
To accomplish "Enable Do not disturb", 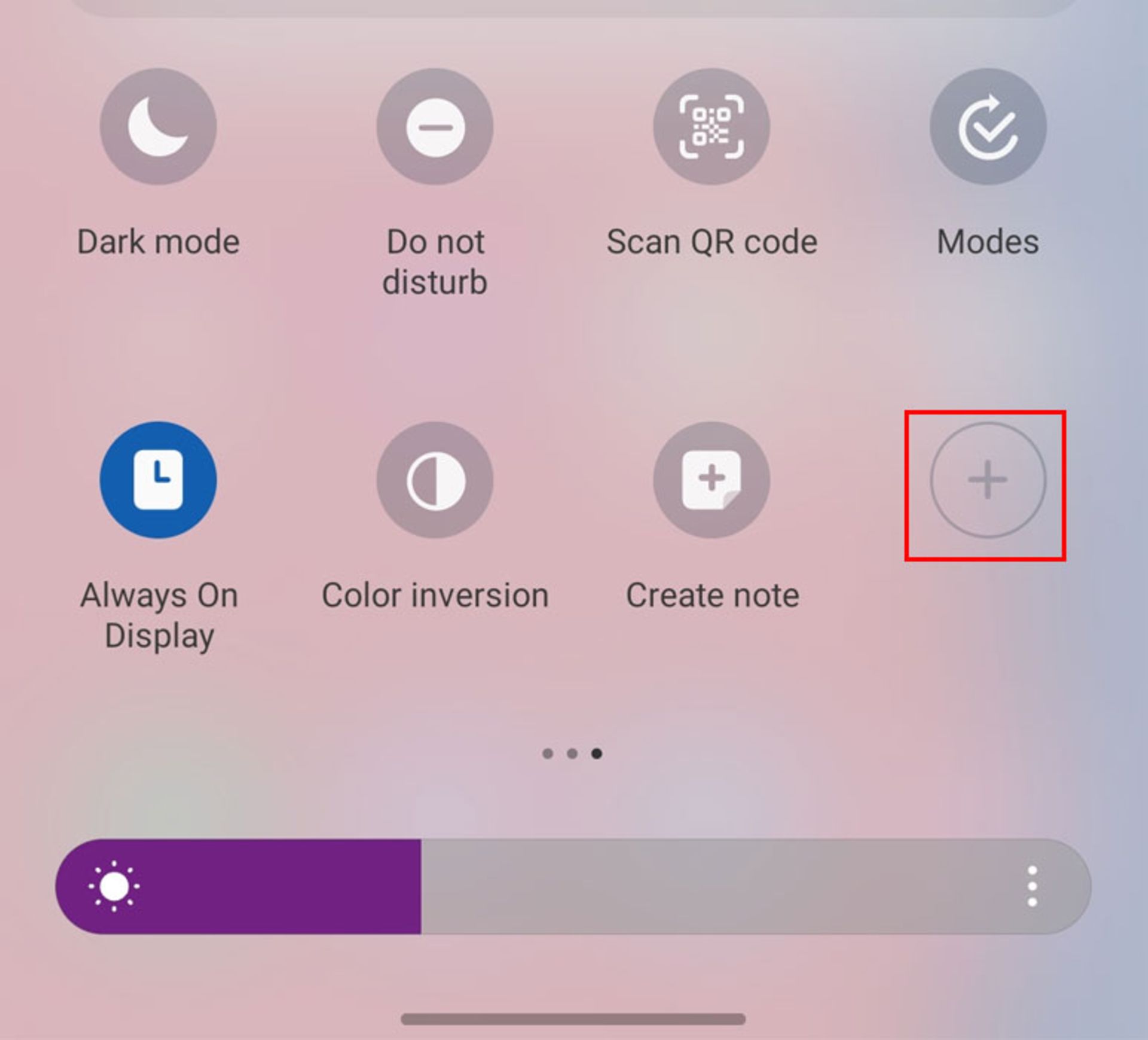I will point(435,126).
